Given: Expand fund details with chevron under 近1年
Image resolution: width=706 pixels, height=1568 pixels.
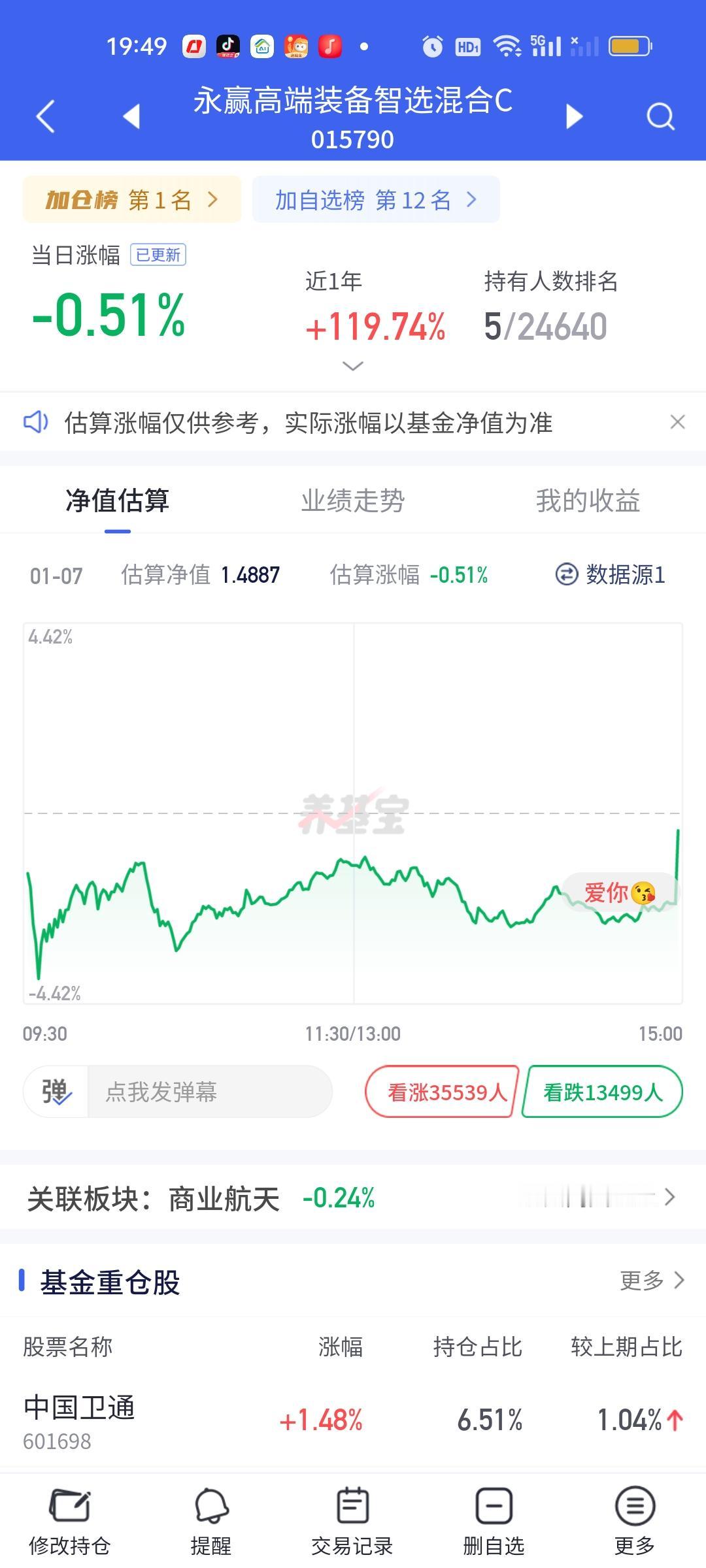Looking at the screenshot, I should coord(352,366).
